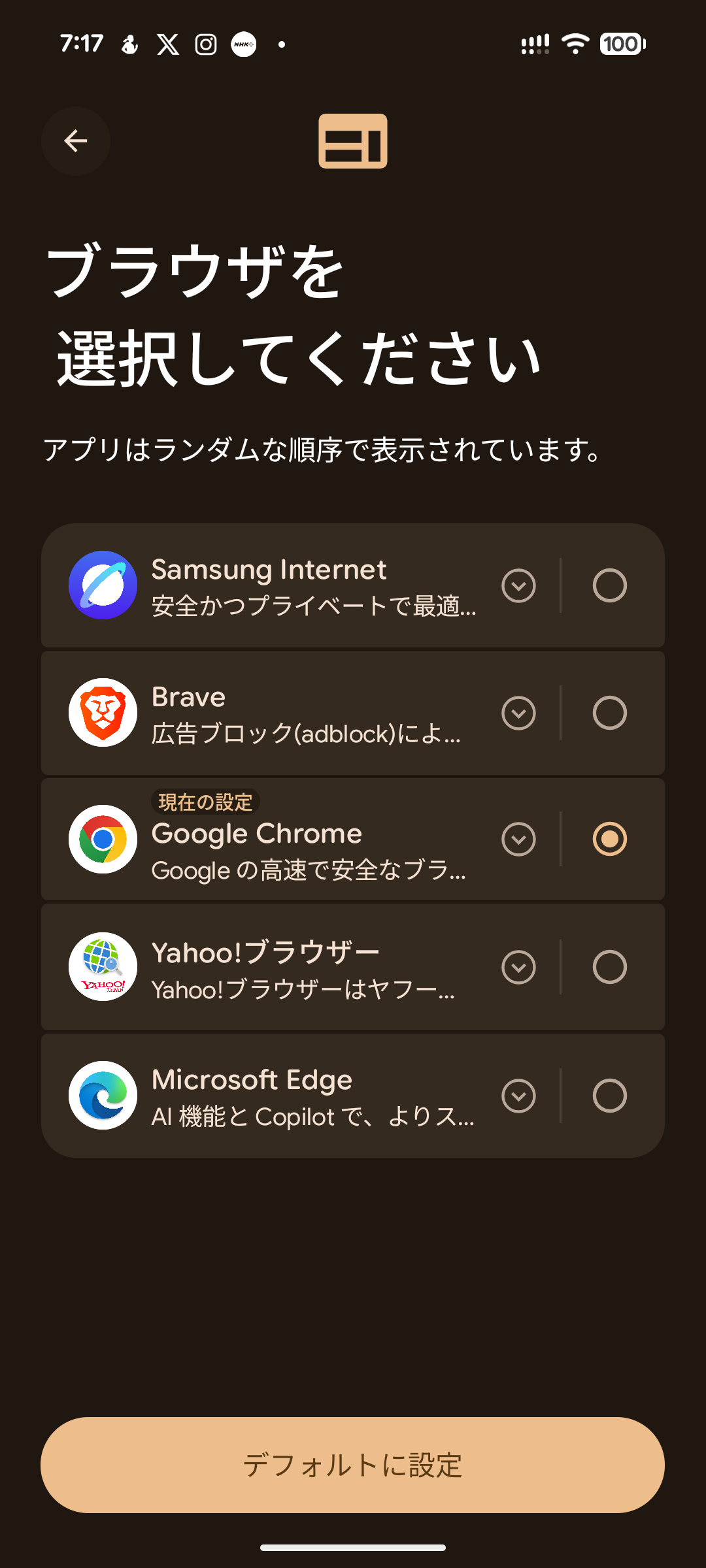The height and width of the screenshot is (1568, 706).
Task: Choose Brave as the browser
Action: click(x=609, y=713)
